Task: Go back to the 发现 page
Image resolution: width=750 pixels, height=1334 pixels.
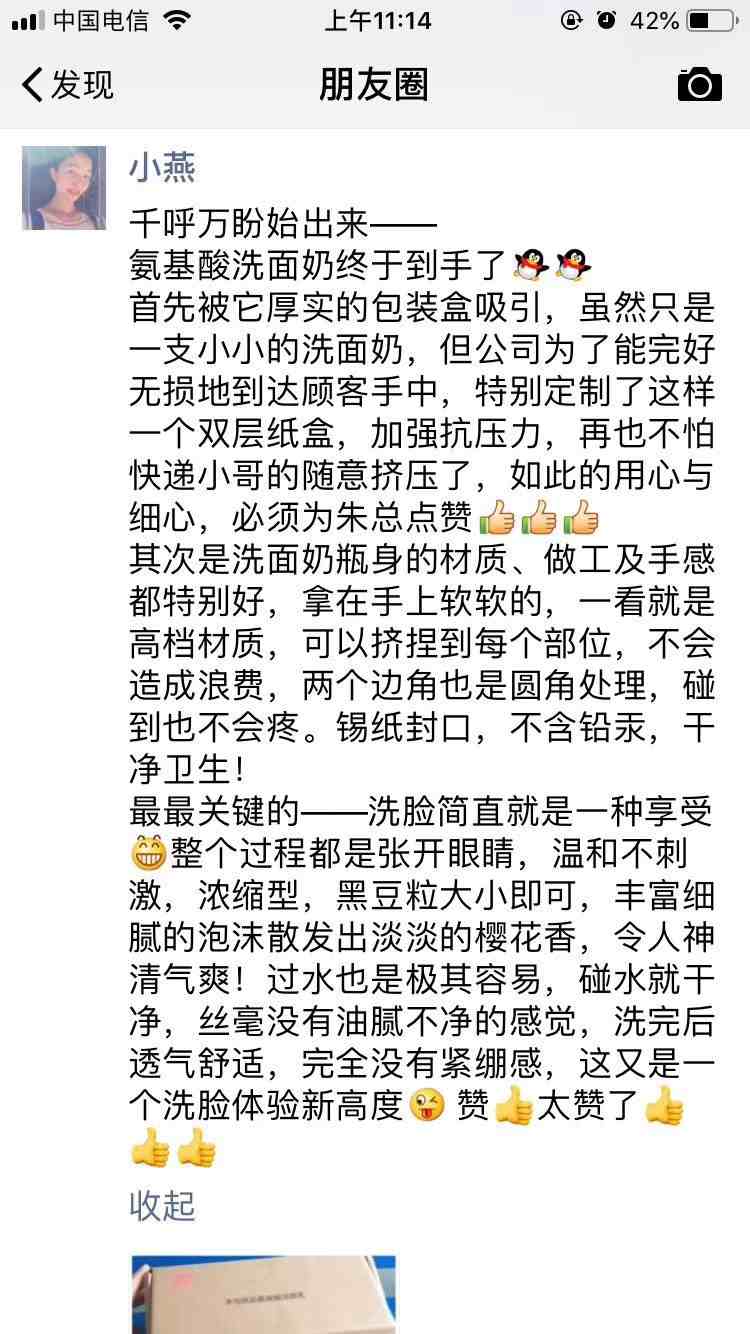Action: pyautogui.click(x=66, y=85)
